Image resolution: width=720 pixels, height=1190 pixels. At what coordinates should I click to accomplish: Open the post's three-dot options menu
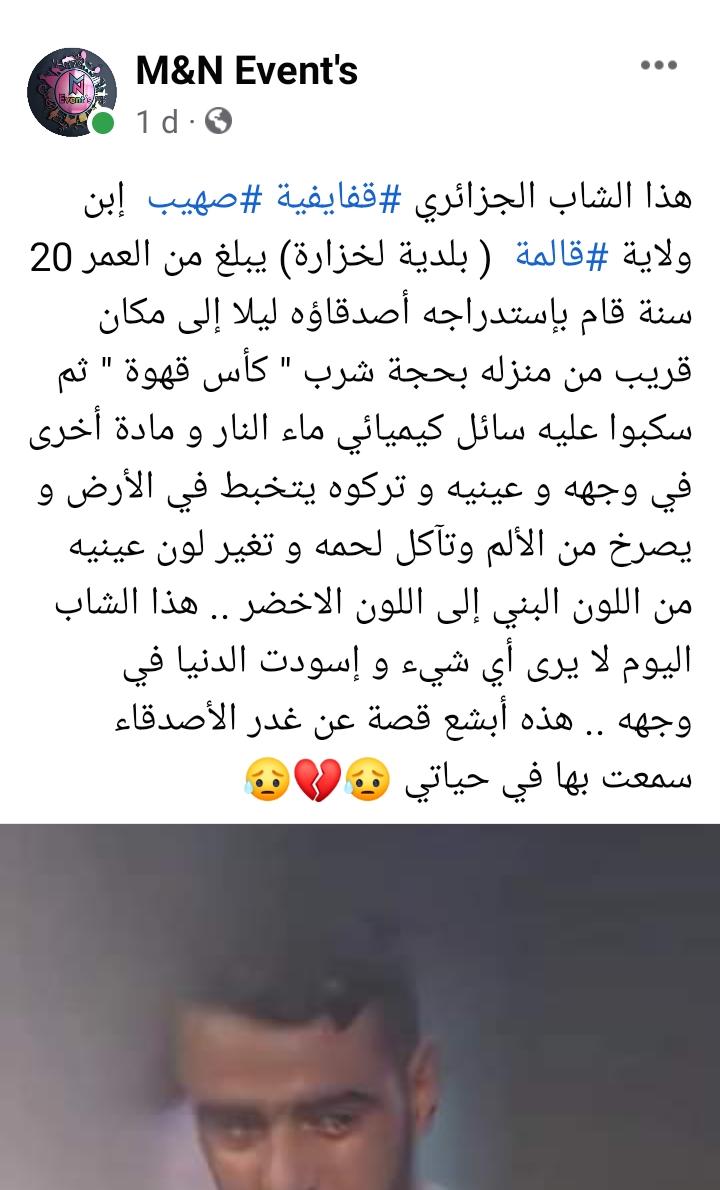coord(659,66)
